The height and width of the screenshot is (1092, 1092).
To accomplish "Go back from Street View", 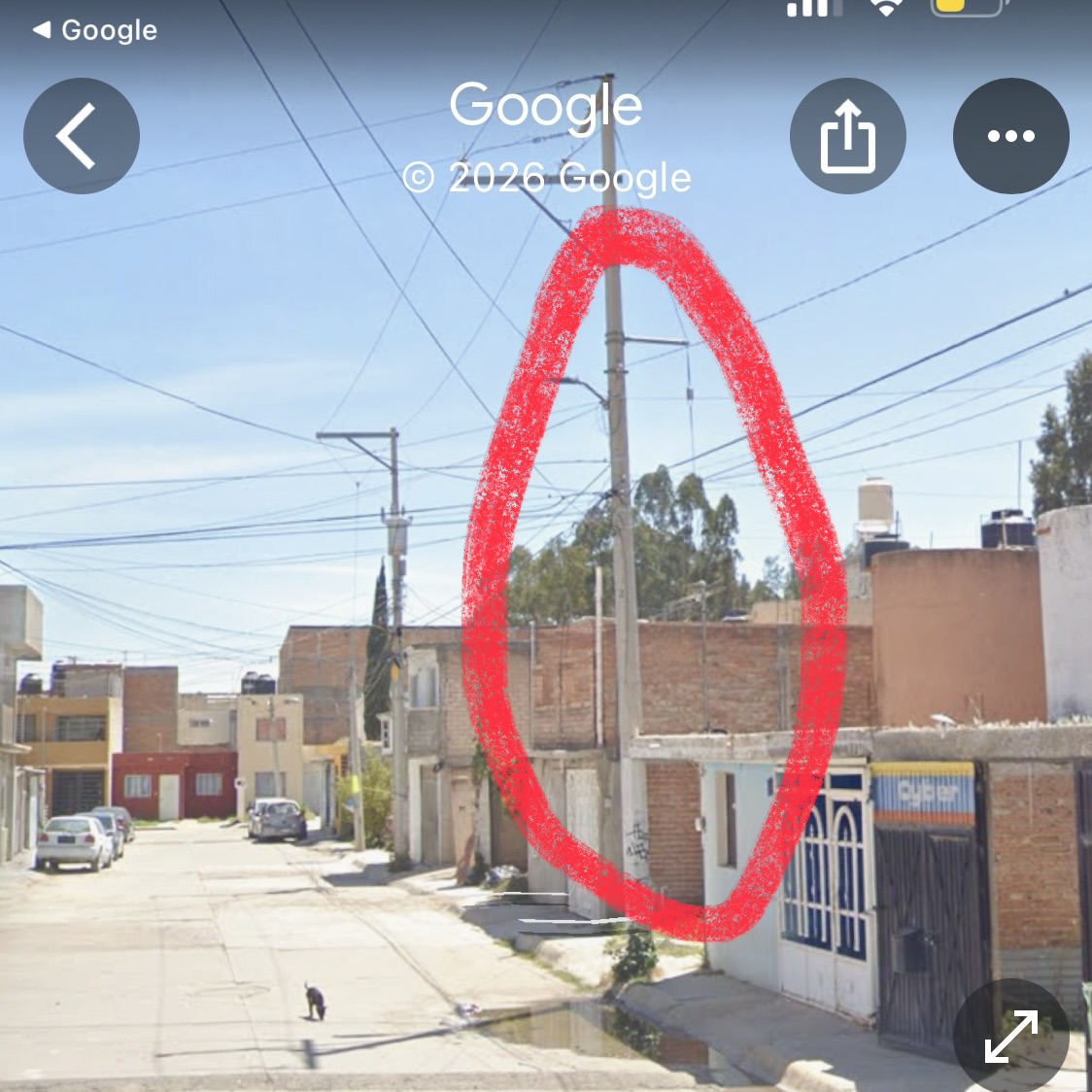I will click(82, 136).
